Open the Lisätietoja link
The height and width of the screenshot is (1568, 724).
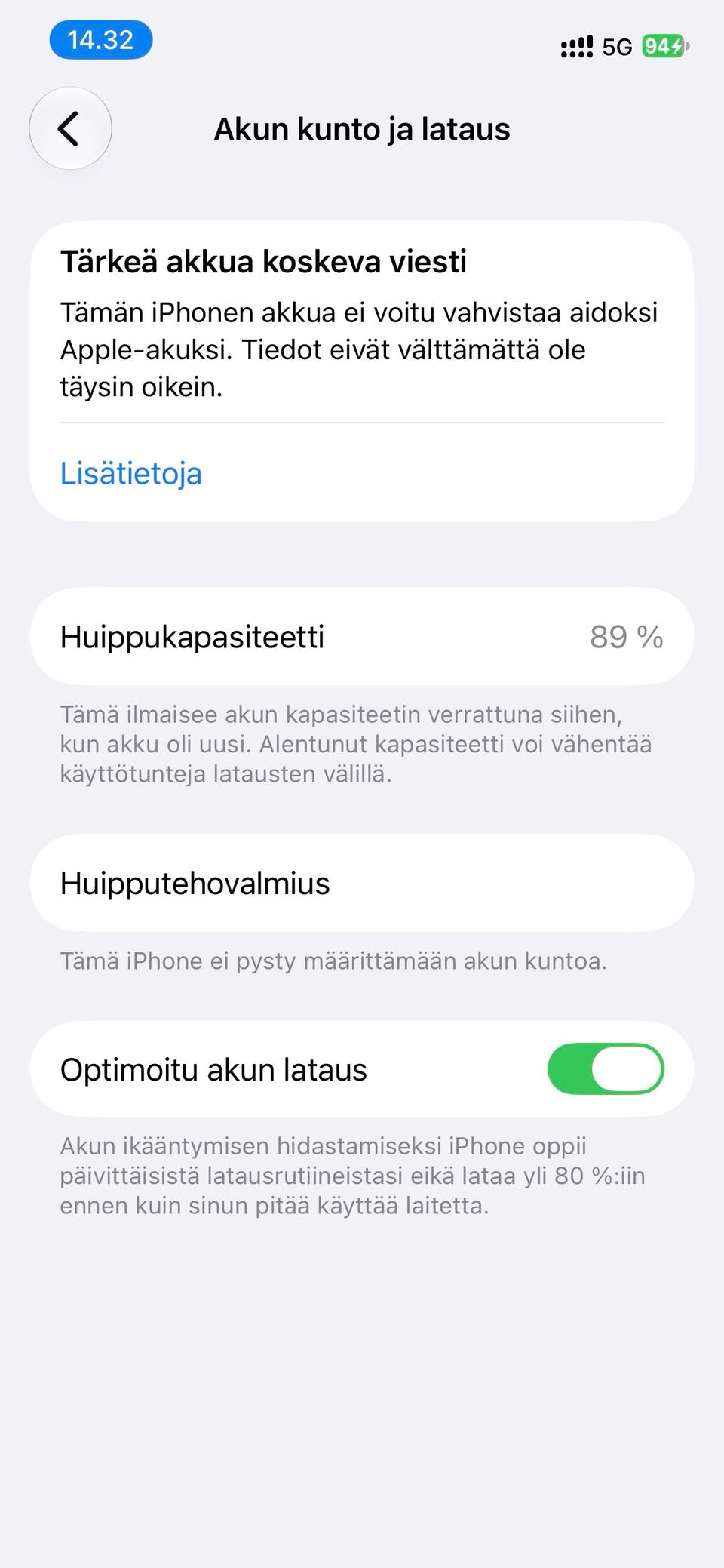click(x=131, y=474)
